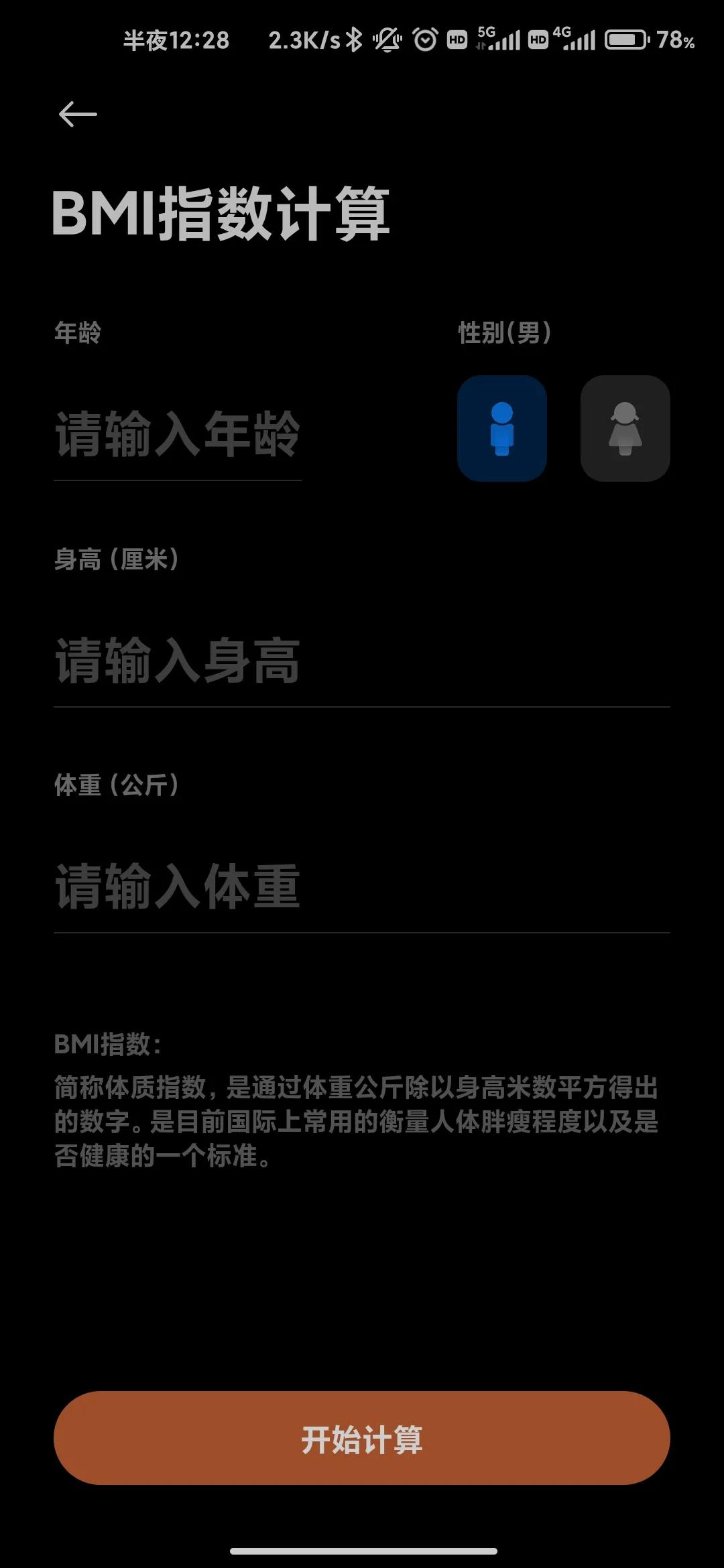Tap the alarm clock status bar icon

tap(424, 40)
